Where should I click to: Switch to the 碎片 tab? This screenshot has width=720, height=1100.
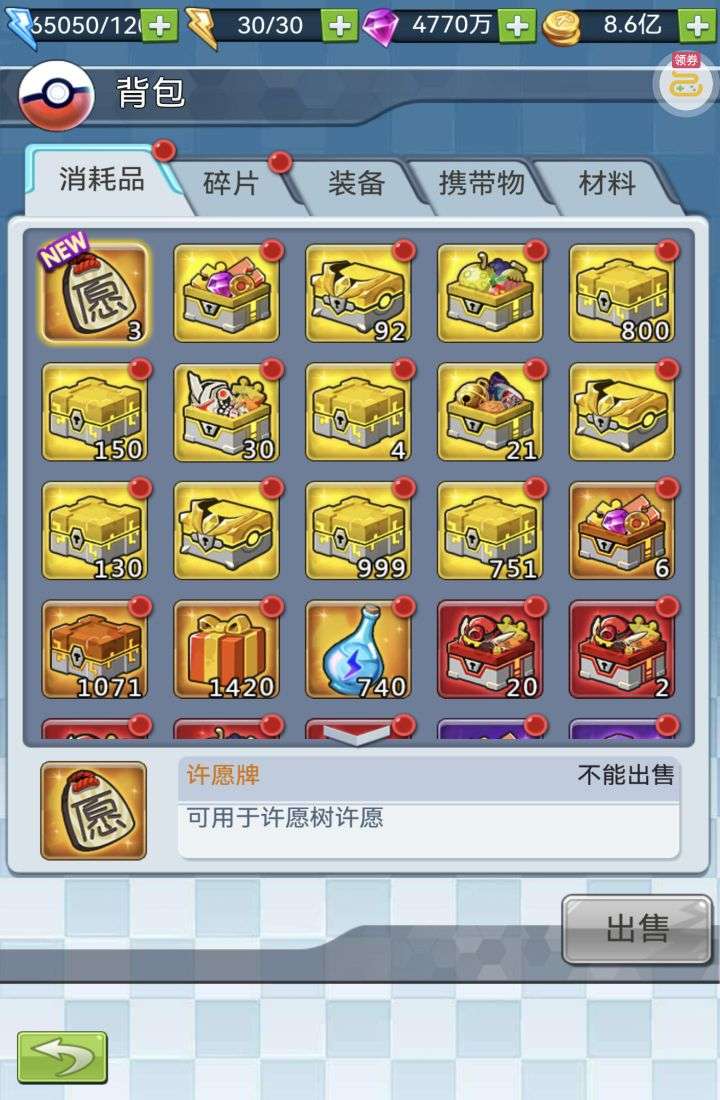[231, 183]
